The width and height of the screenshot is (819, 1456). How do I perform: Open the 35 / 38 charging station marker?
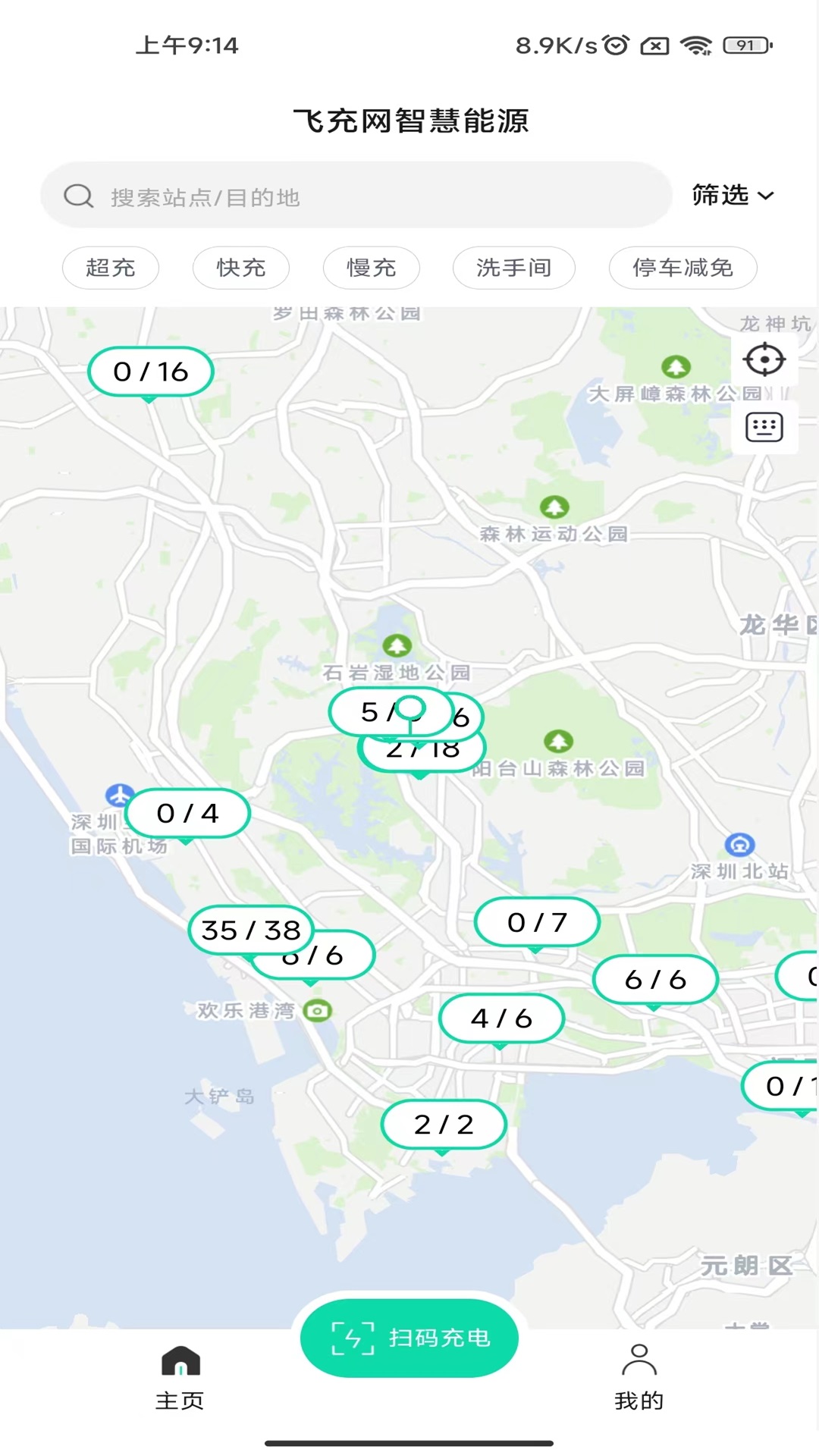click(x=250, y=929)
